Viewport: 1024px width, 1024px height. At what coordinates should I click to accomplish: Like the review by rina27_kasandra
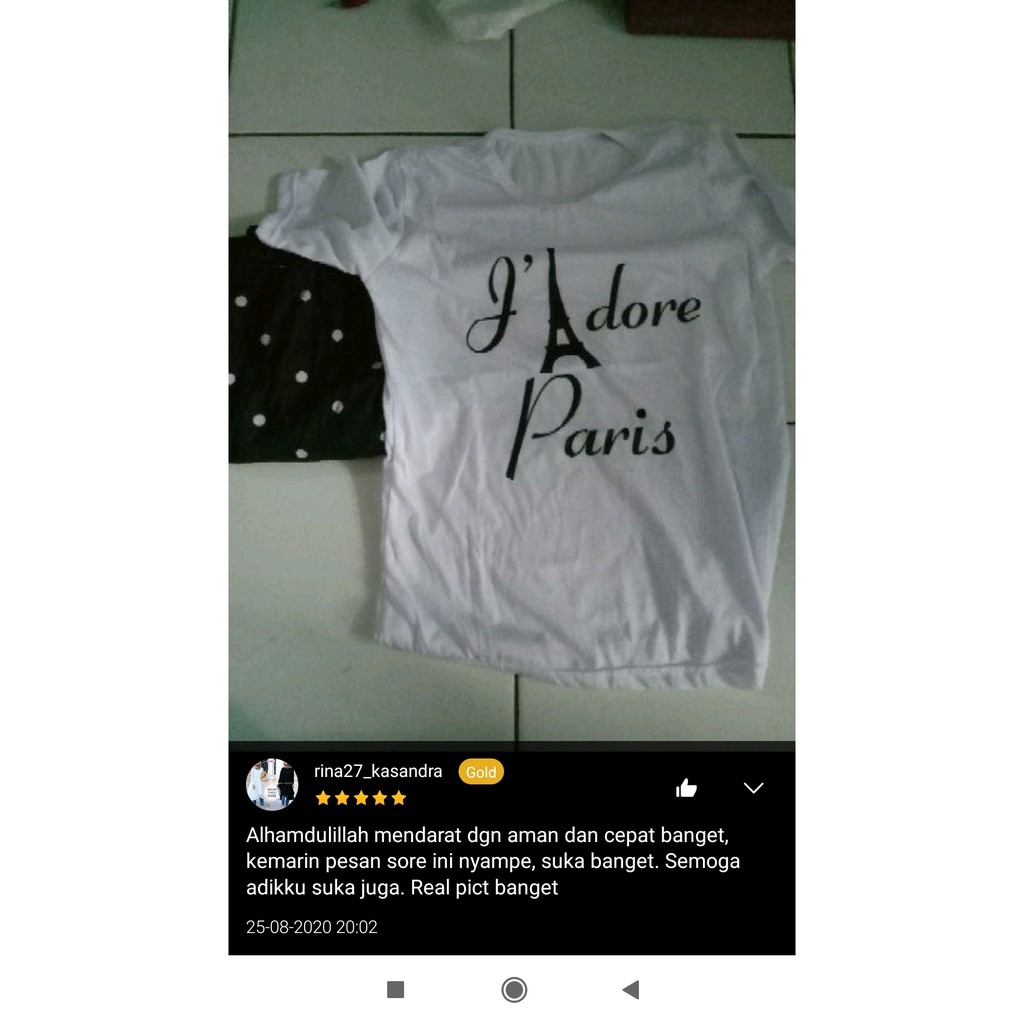(686, 788)
